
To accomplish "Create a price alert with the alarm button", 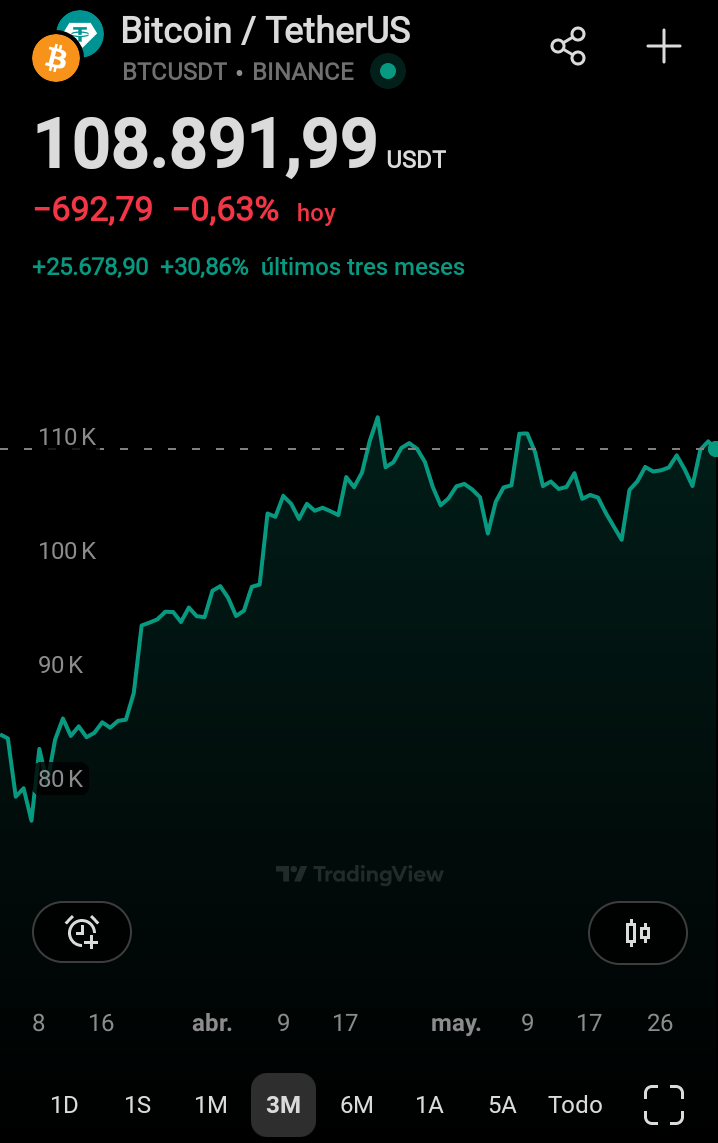I will 82,932.
